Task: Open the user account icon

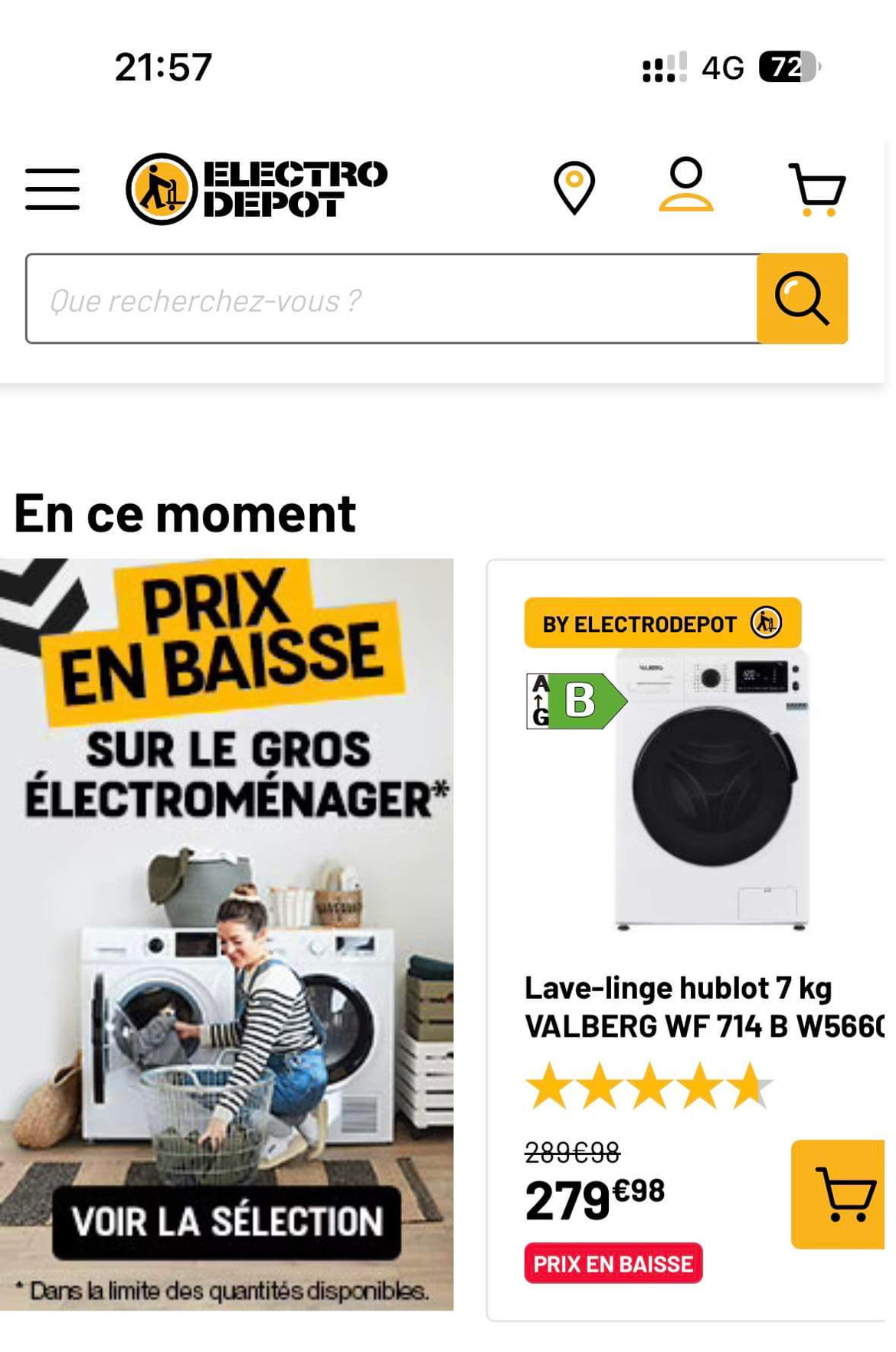Action: coord(685,185)
